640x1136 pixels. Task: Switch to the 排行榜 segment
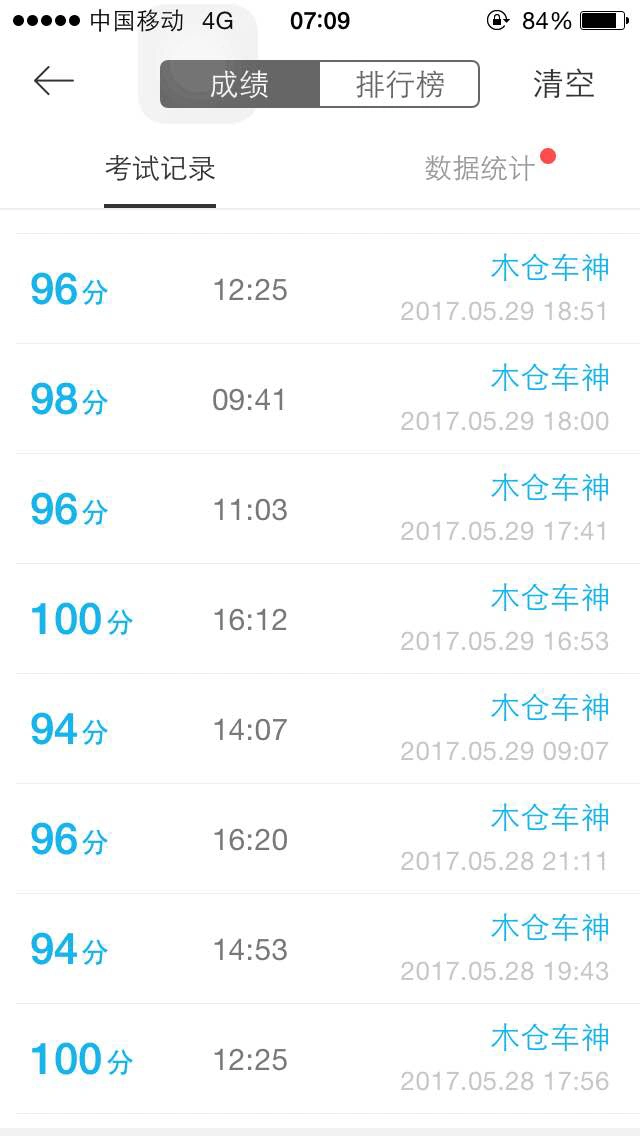[x=399, y=84]
